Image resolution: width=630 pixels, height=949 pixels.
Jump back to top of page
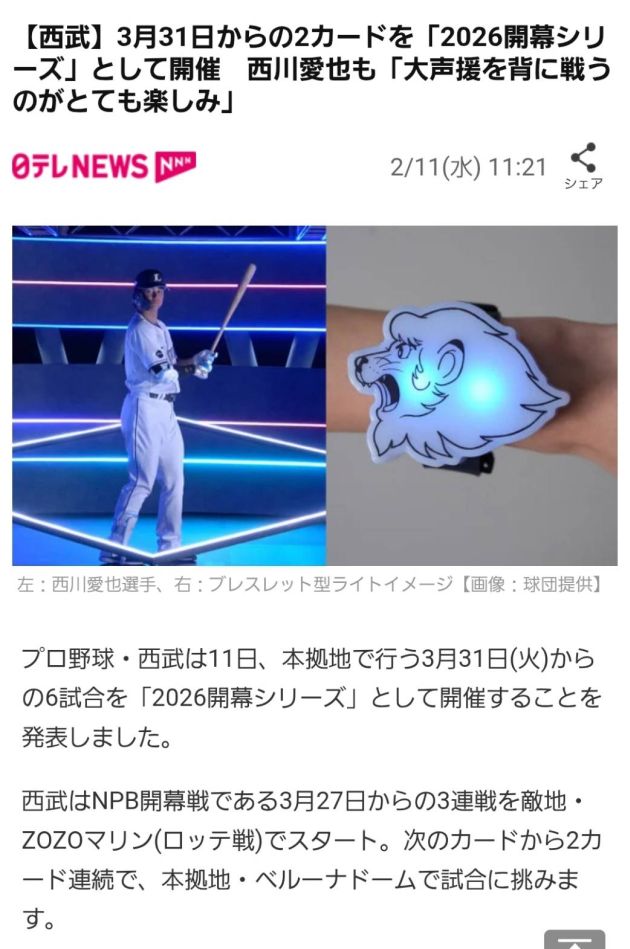574,938
